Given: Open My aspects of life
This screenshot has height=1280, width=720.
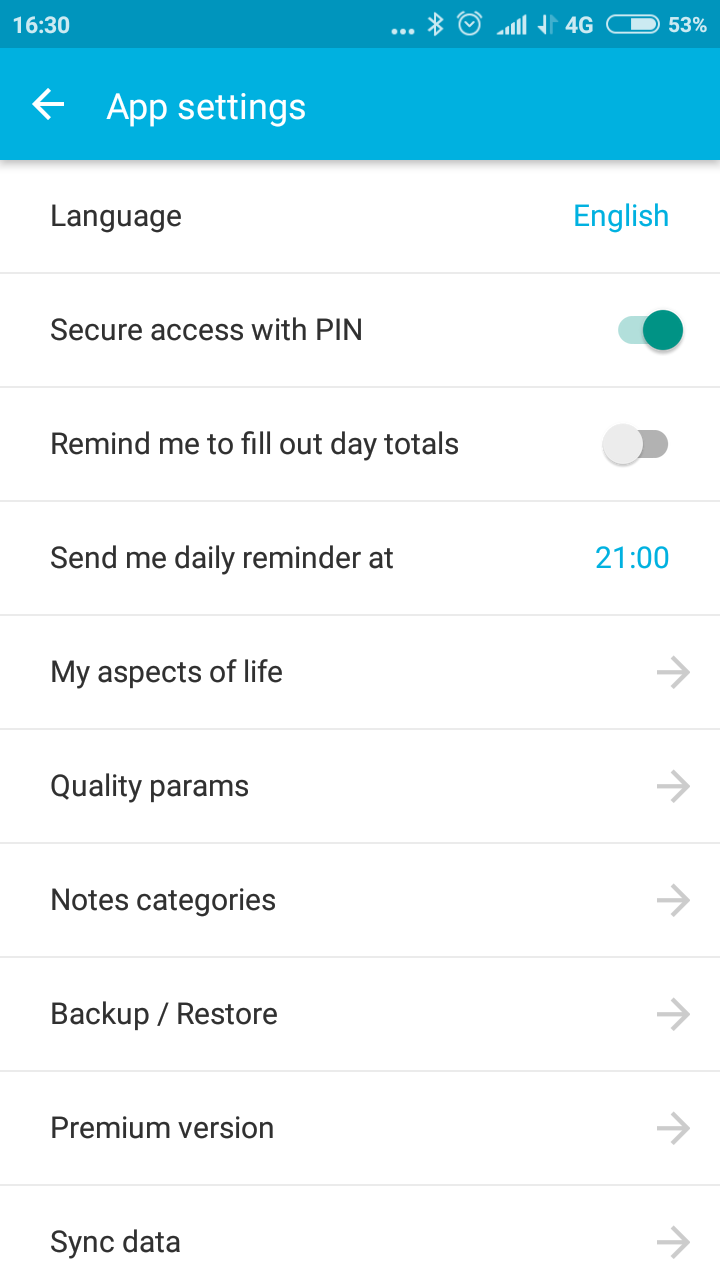Looking at the screenshot, I should [x=360, y=672].
